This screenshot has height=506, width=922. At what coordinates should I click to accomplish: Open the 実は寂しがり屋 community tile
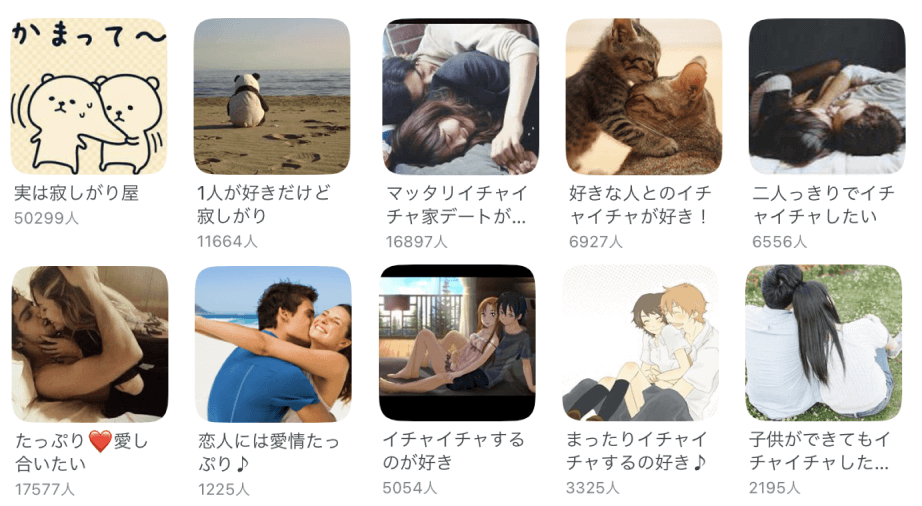(x=89, y=97)
